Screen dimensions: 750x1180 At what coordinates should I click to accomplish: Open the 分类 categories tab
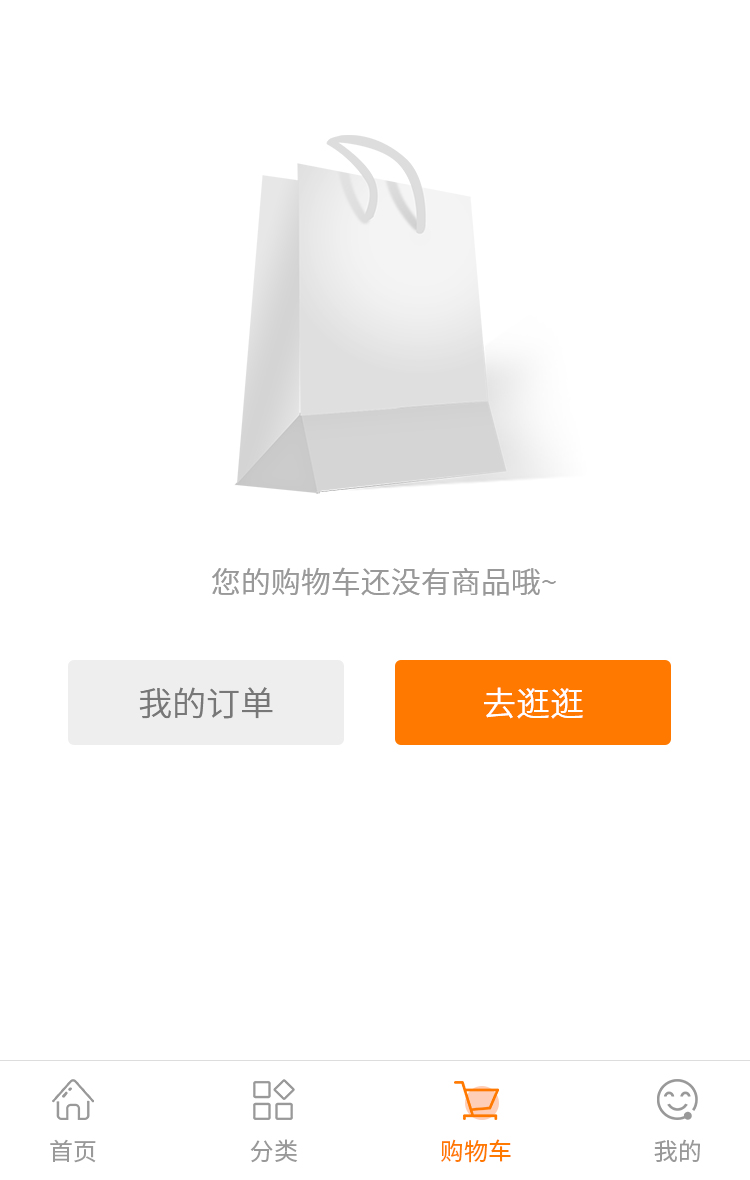[x=273, y=1120]
